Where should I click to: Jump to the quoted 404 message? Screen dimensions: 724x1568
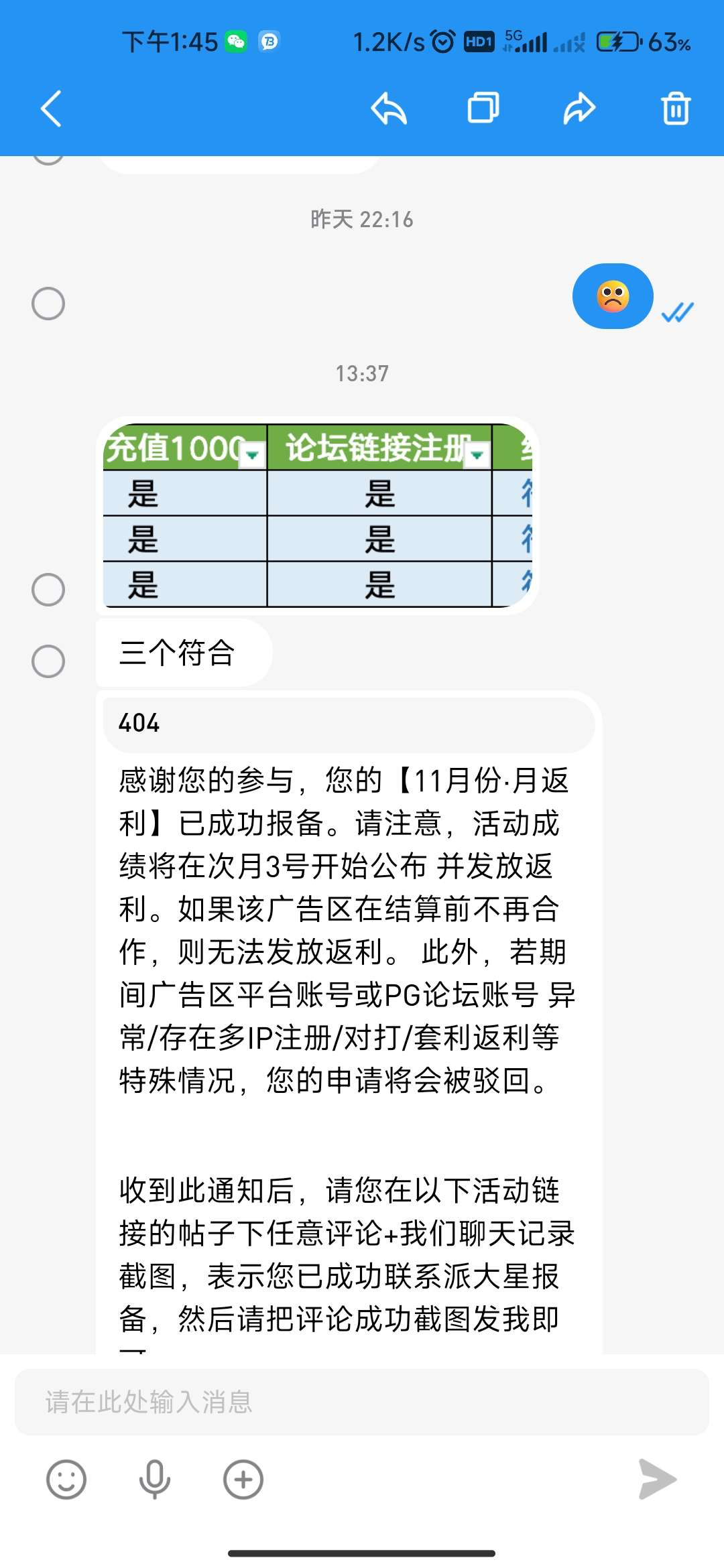(349, 724)
